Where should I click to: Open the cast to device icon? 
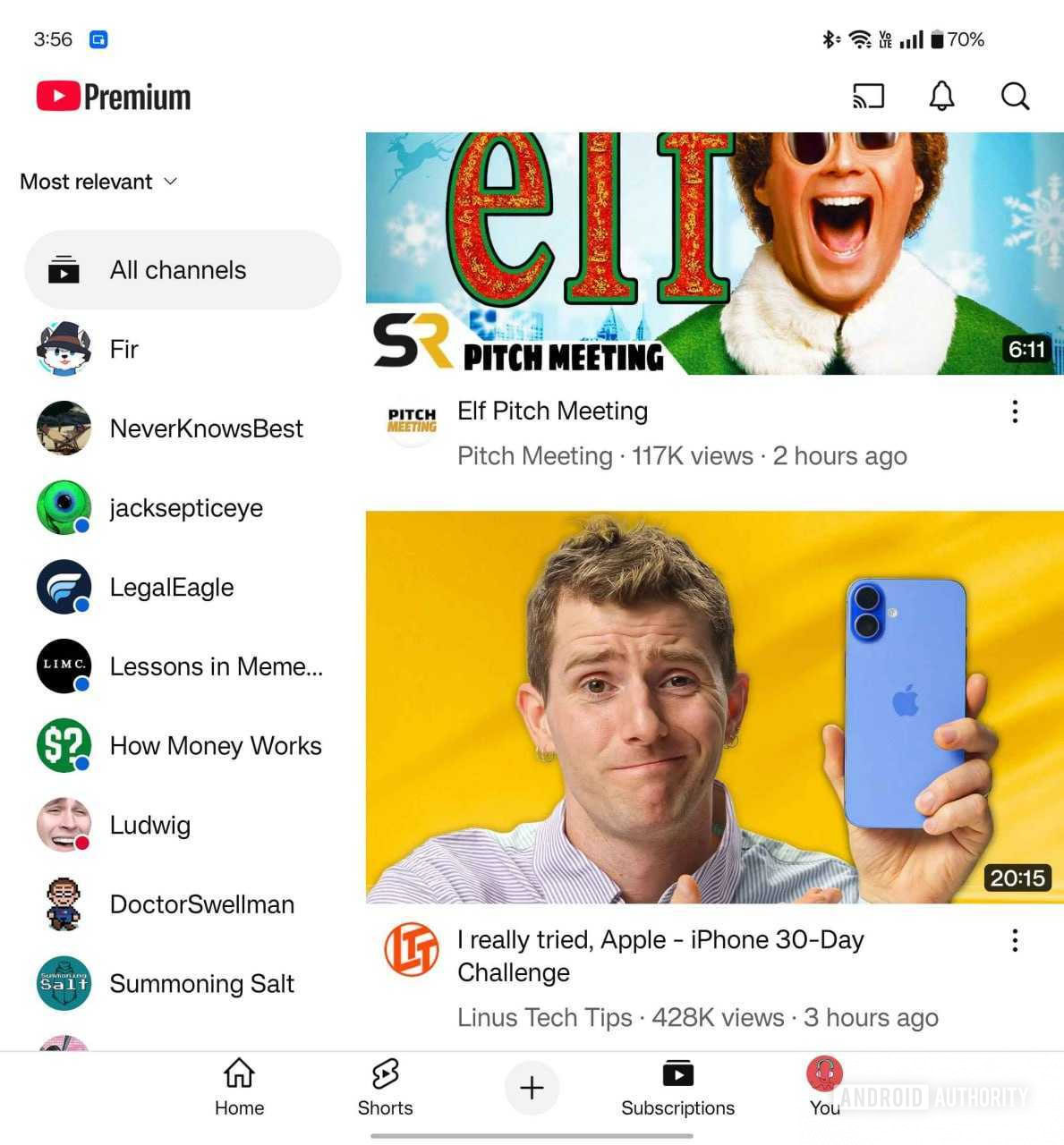click(868, 96)
